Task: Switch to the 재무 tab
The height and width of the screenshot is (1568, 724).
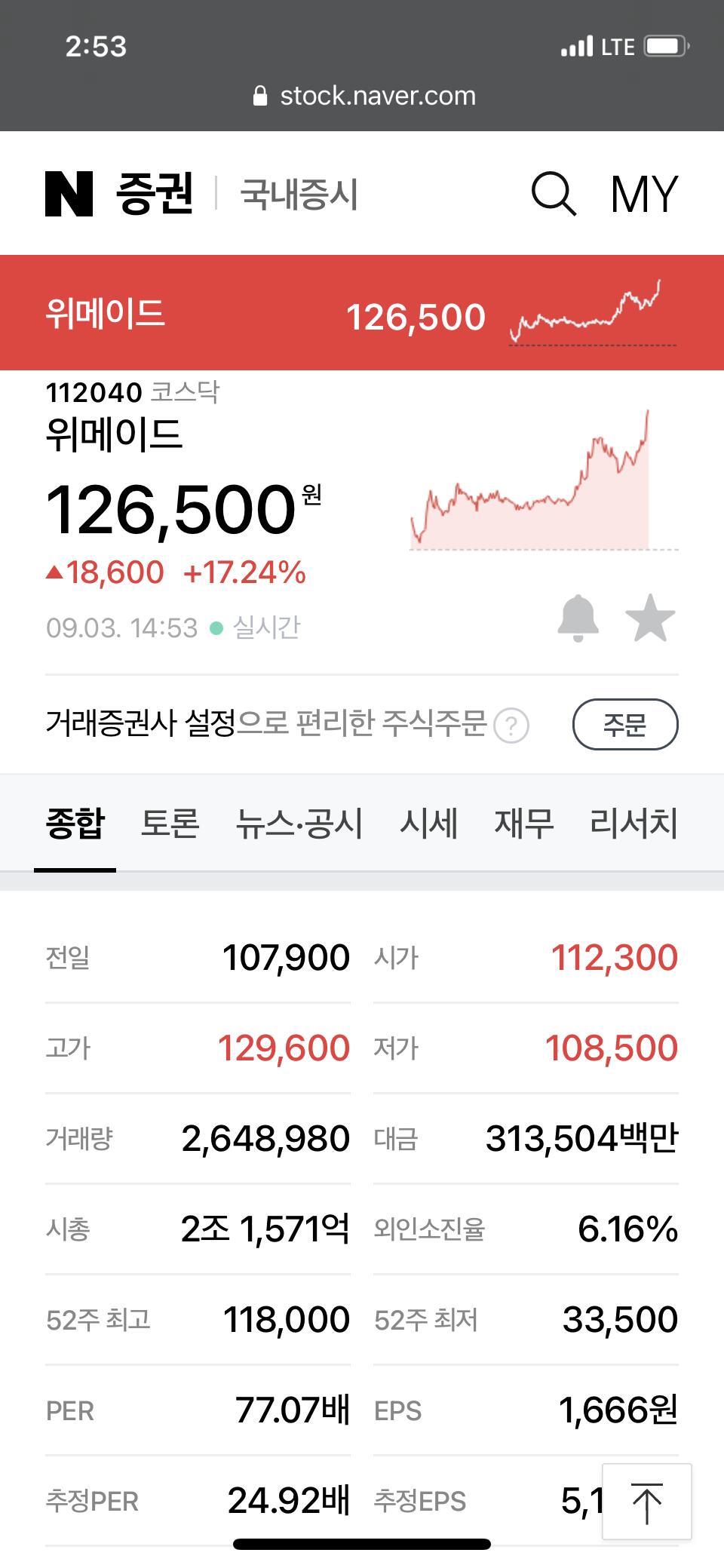Action: (x=524, y=822)
